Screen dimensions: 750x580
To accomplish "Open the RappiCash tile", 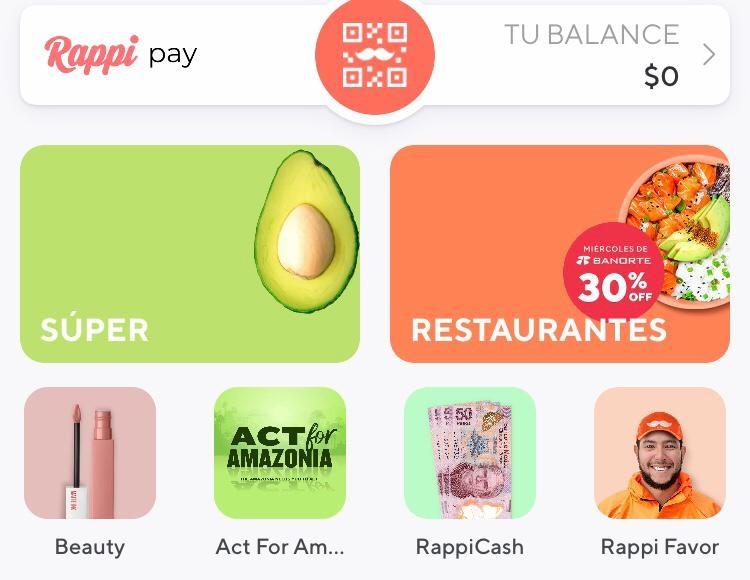I will [x=470, y=453].
